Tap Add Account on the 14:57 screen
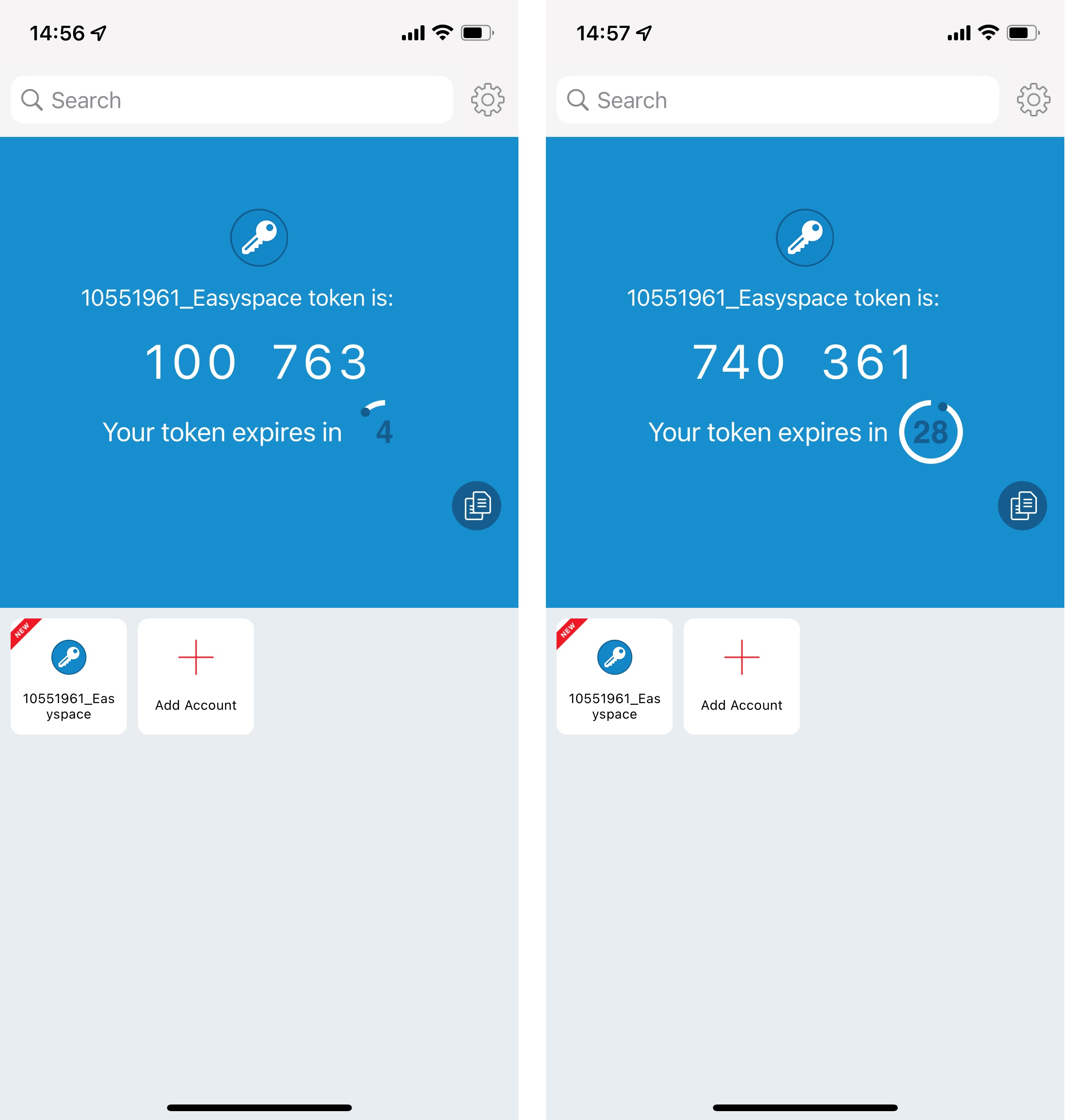1067x1120 pixels. (742, 677)
